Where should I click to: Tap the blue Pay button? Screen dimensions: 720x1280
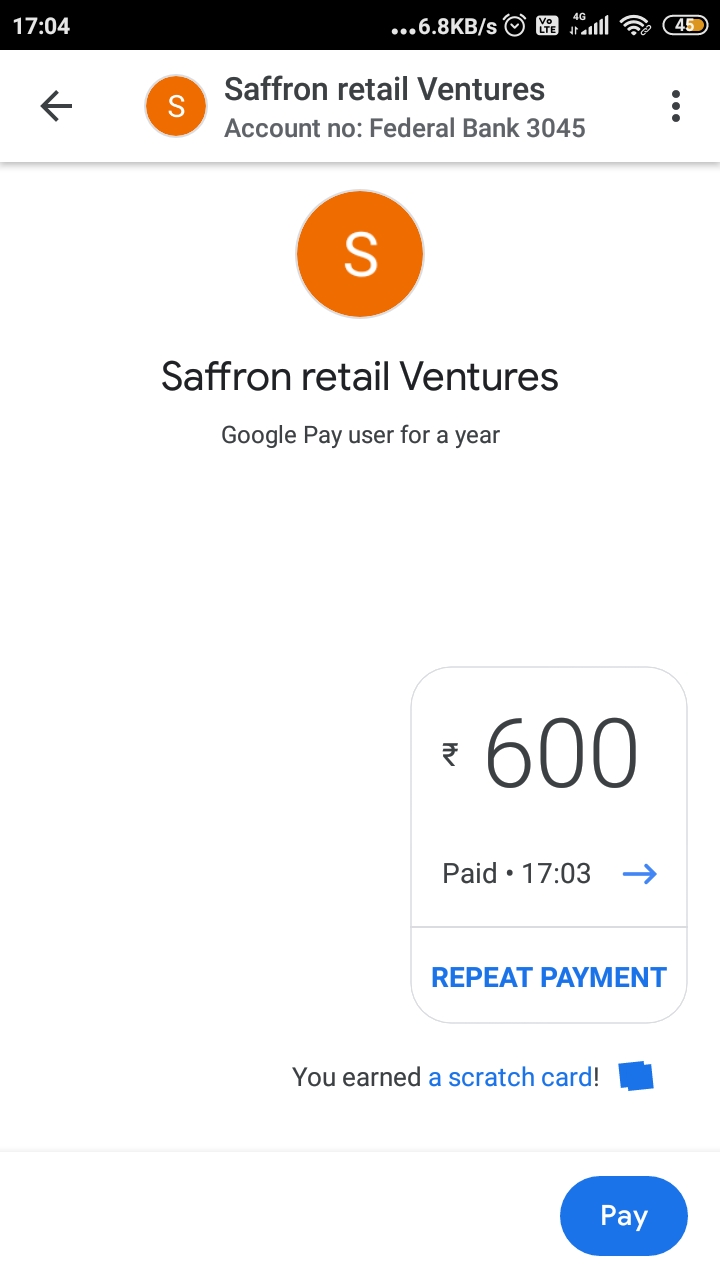coord(624,1216)
